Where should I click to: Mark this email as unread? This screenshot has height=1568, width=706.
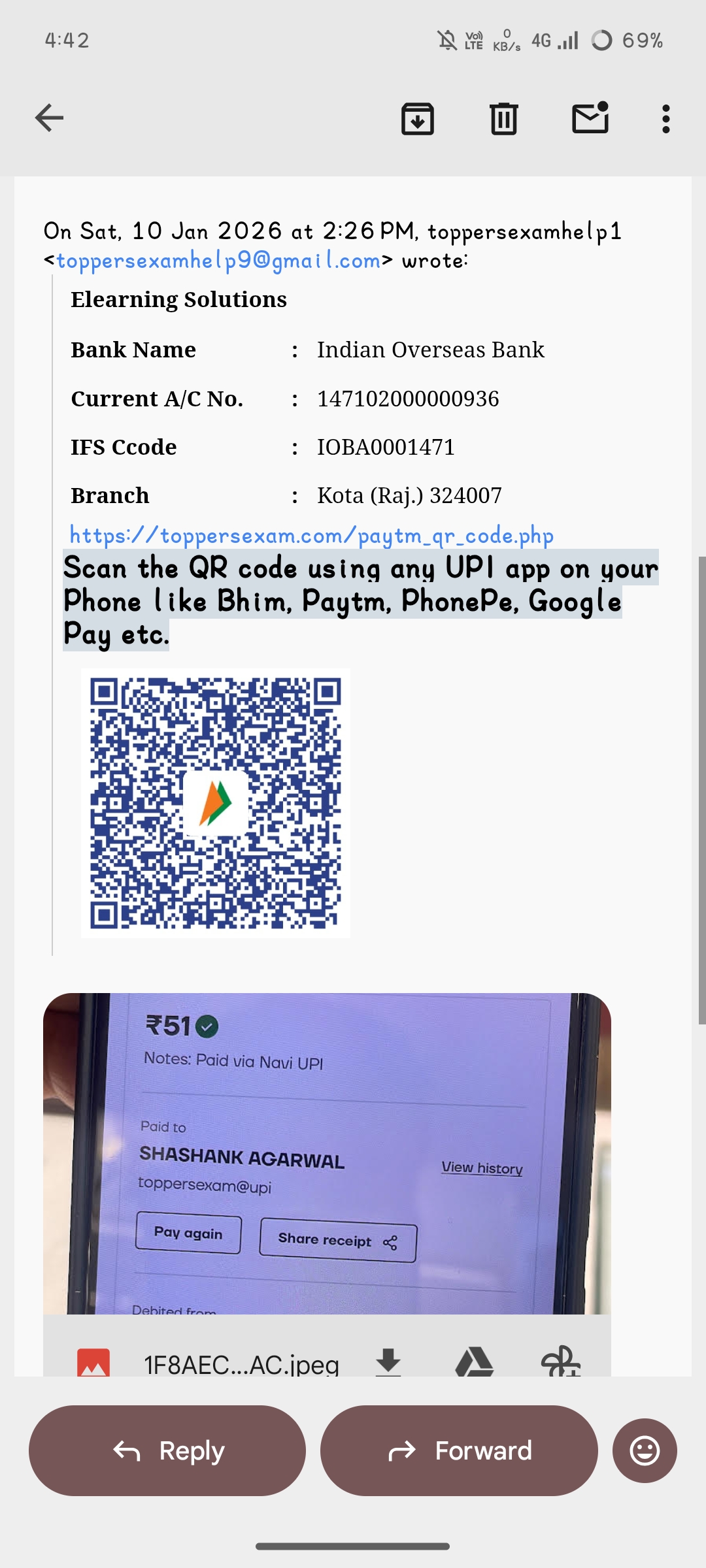590,118
